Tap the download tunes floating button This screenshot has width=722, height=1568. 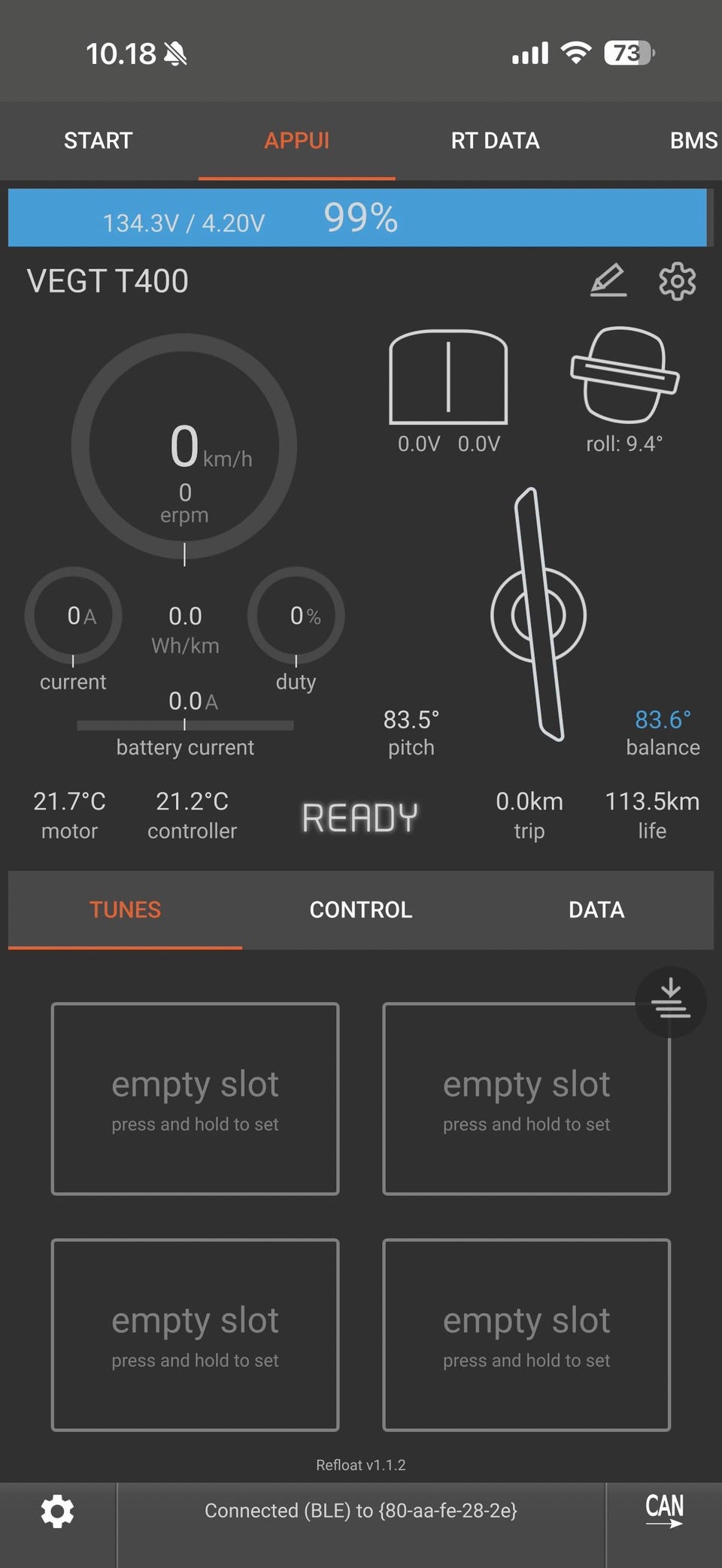pos(670,1001)
